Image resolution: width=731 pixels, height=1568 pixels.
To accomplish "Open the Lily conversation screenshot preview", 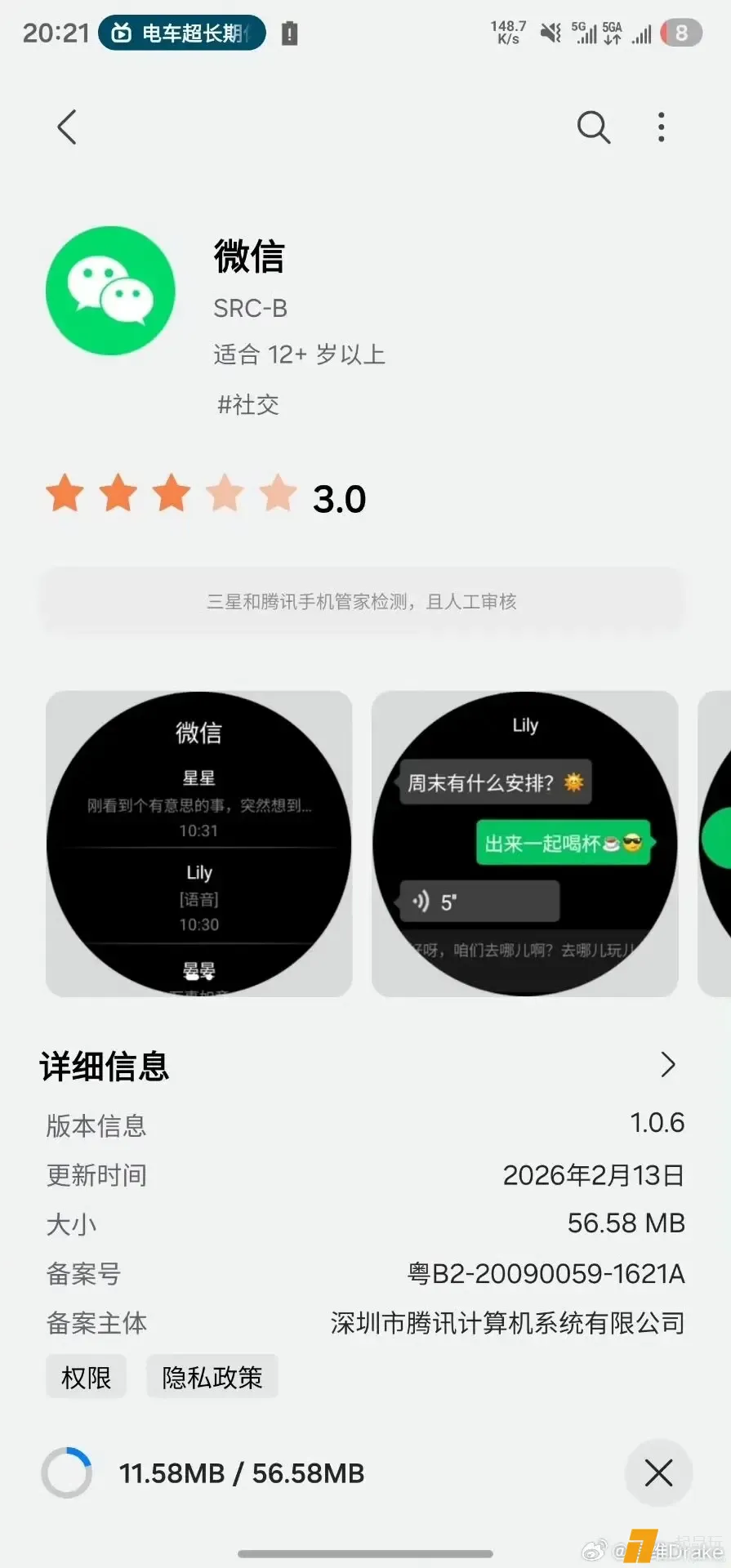I will click(525, 844).
